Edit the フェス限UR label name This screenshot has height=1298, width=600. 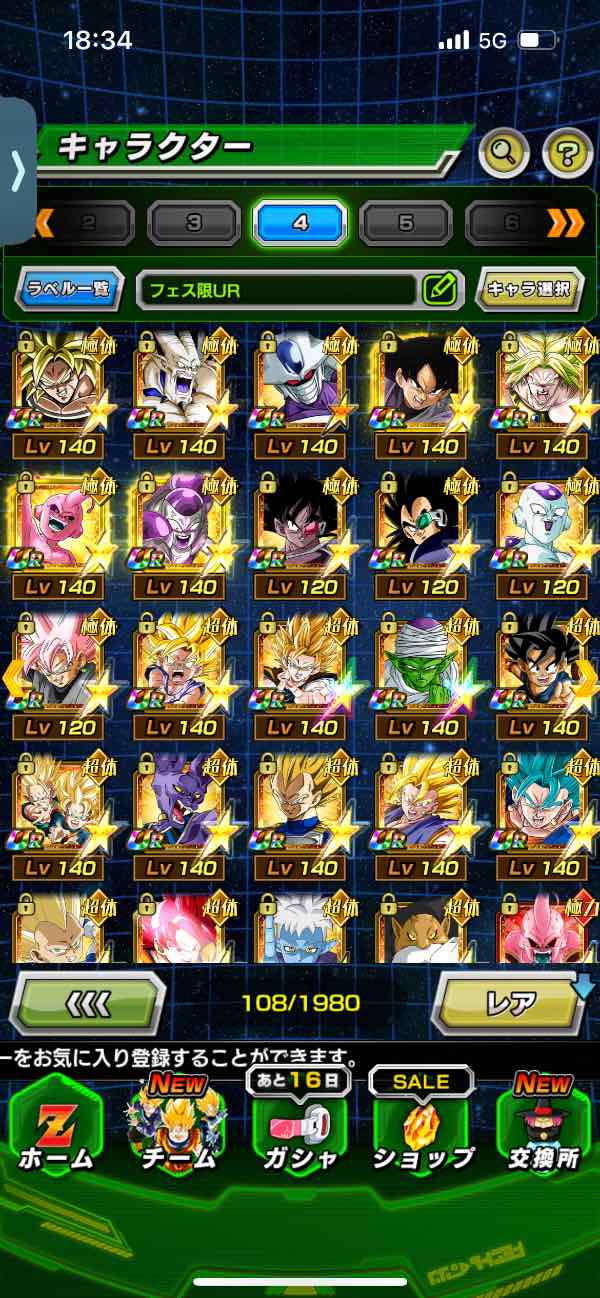(438, 290)
